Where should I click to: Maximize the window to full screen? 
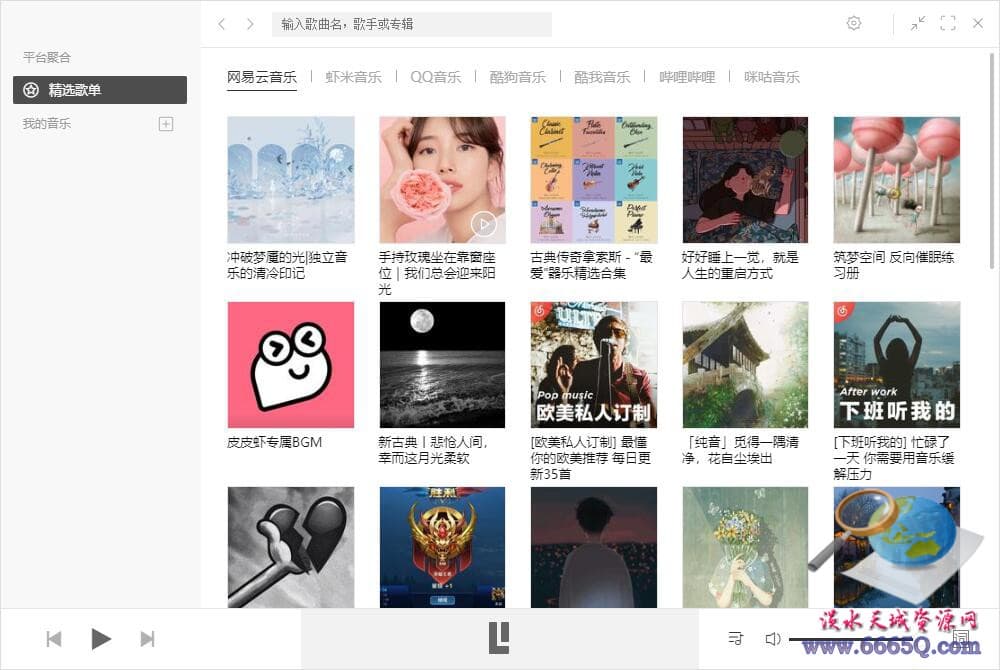[948, 23]
